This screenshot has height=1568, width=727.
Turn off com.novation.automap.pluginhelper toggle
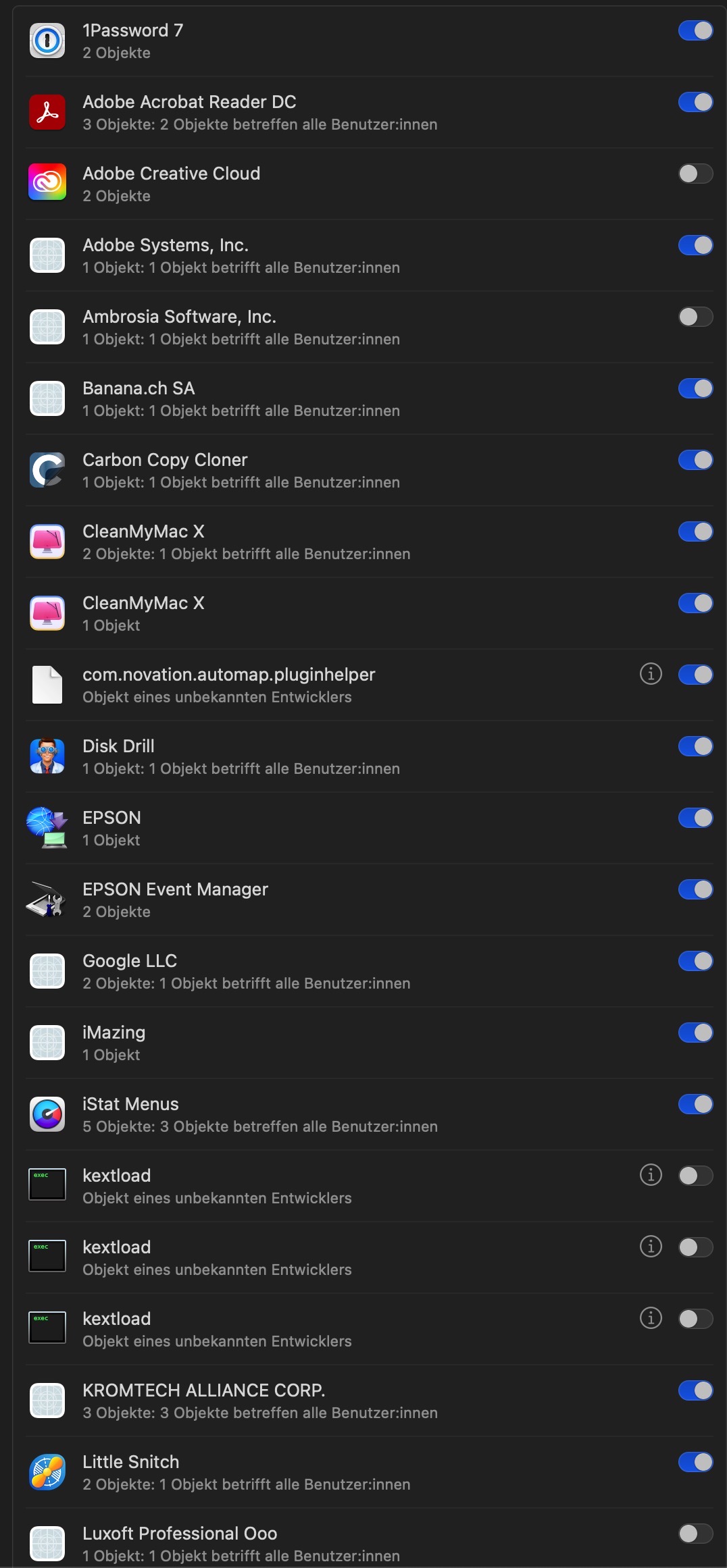pyautogui.click(x=695, y=675)
